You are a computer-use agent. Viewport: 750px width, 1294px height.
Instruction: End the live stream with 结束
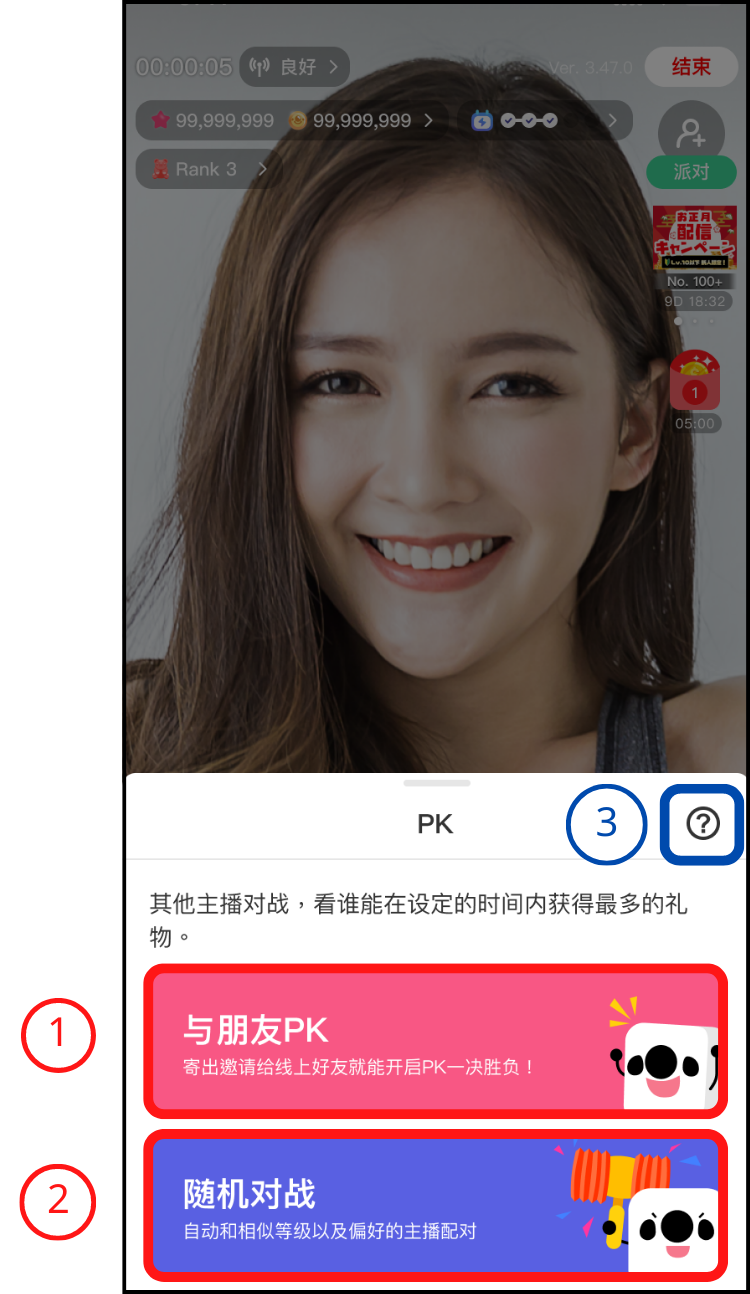(691, 67)
